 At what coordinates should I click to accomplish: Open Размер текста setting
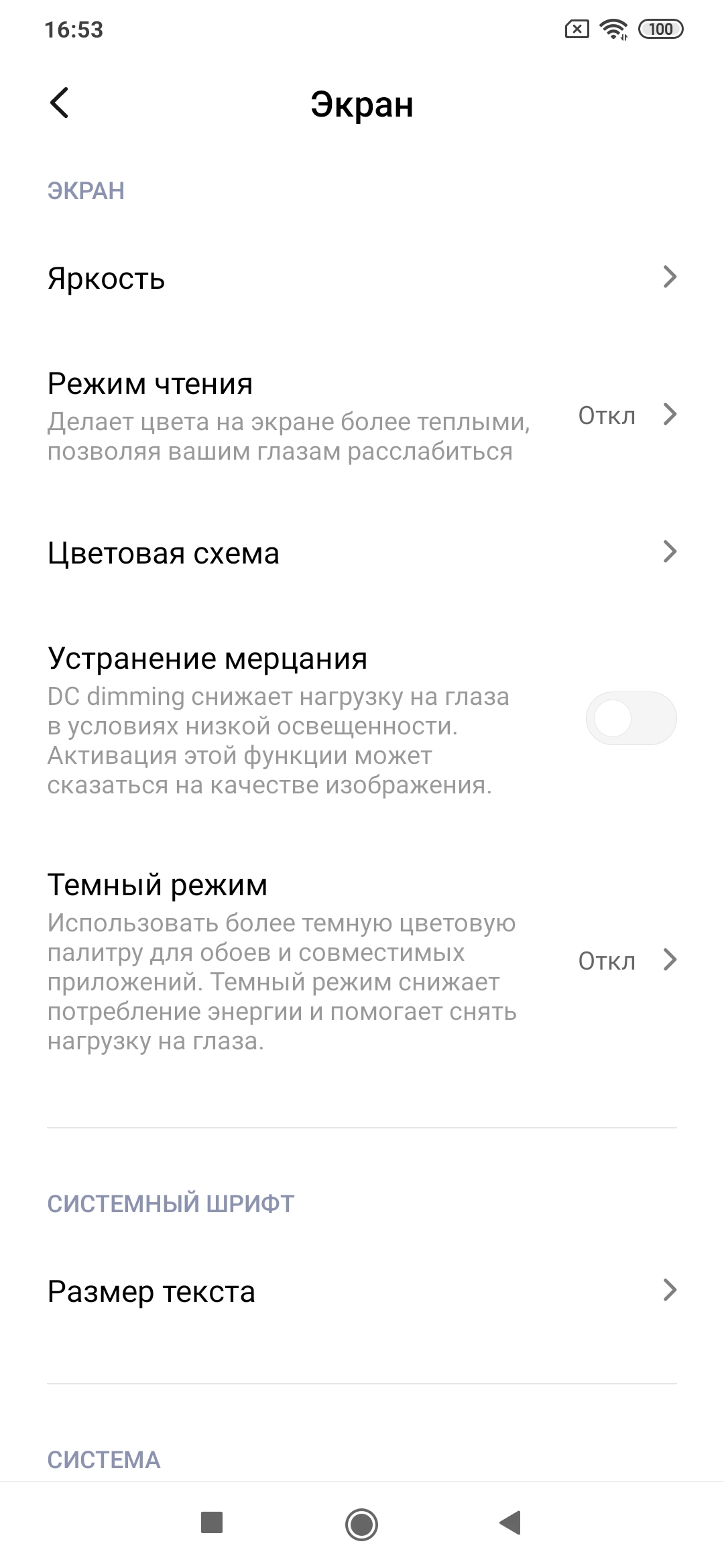(362, 1291)
